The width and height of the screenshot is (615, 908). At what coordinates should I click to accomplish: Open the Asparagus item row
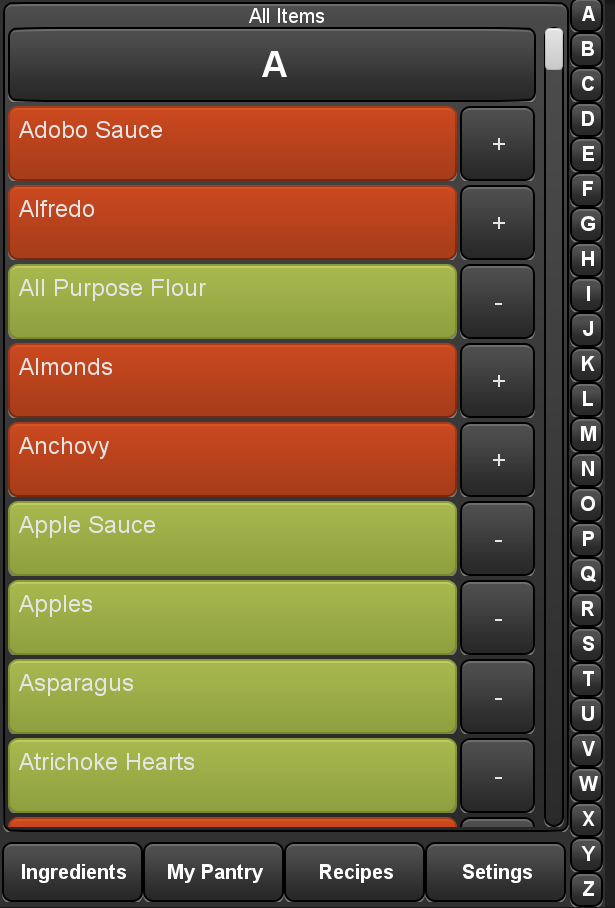click(232, 697)
